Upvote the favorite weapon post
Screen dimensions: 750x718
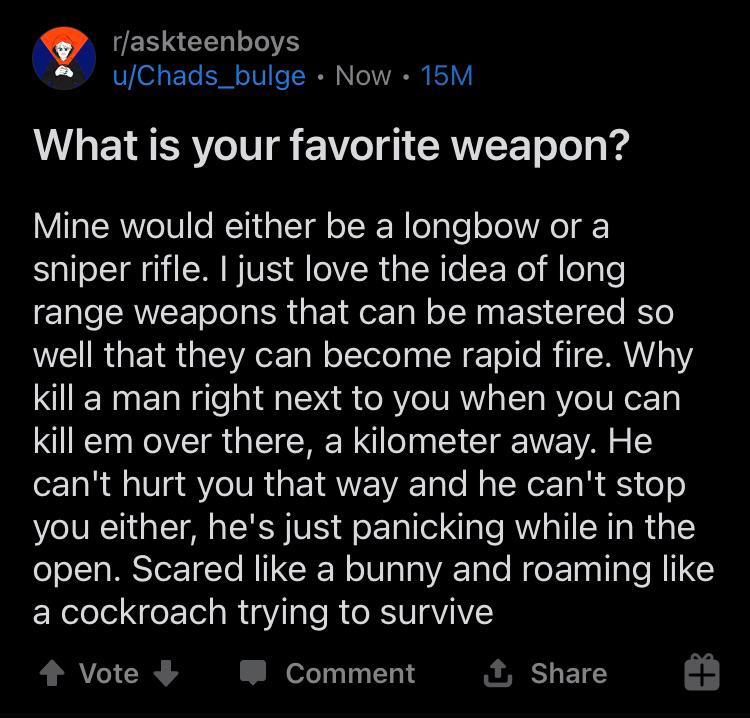pos(49,673)
